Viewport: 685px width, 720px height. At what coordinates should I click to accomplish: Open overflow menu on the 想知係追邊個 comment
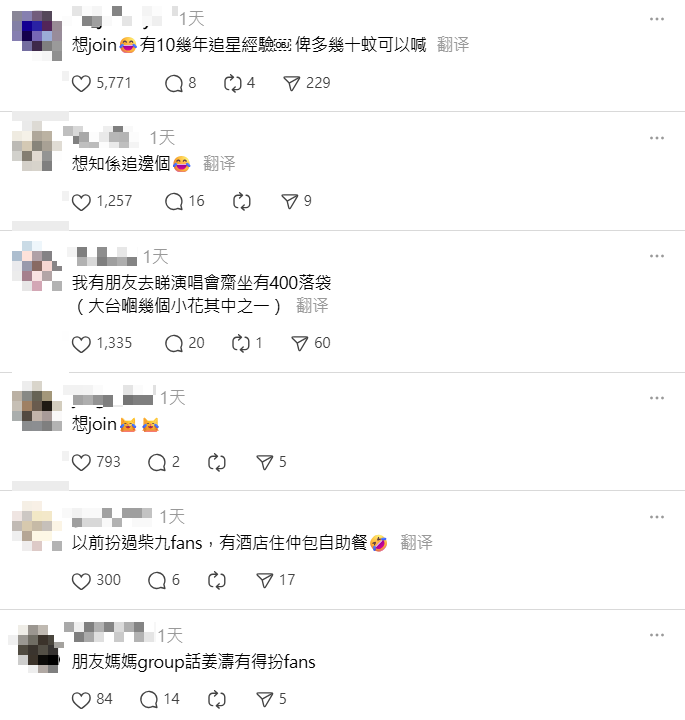[656, 138]
